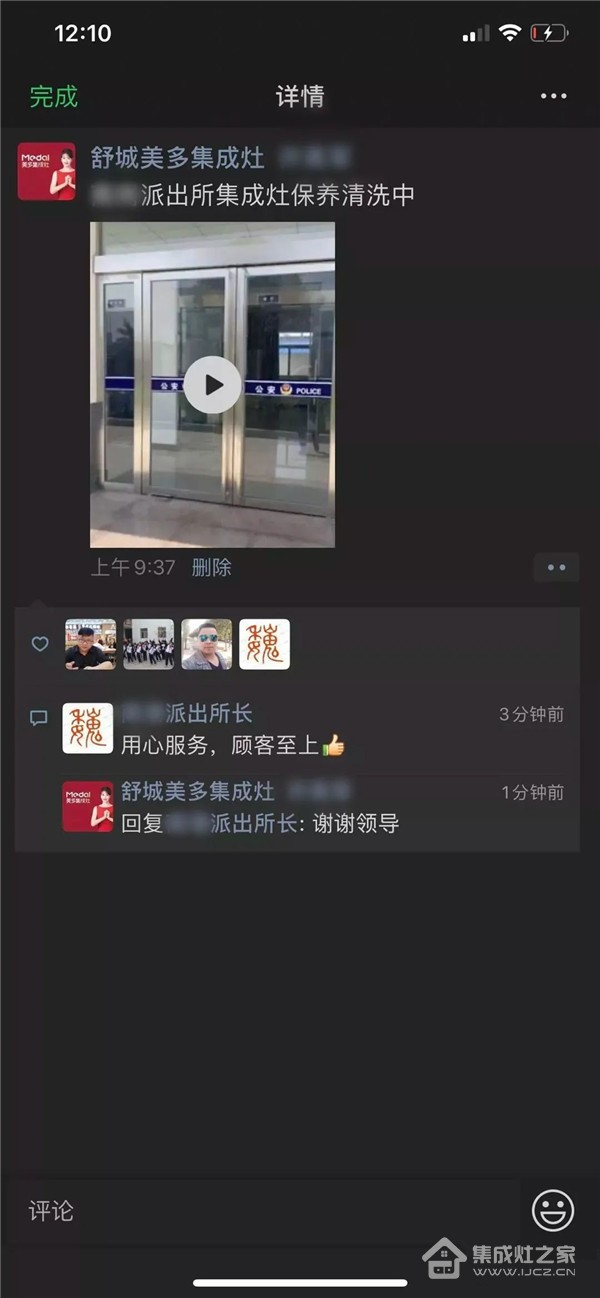Viewport: 600px width, 1298px height.
Task: Tap the 谢谢领导 reply comment
Action: 260,824
